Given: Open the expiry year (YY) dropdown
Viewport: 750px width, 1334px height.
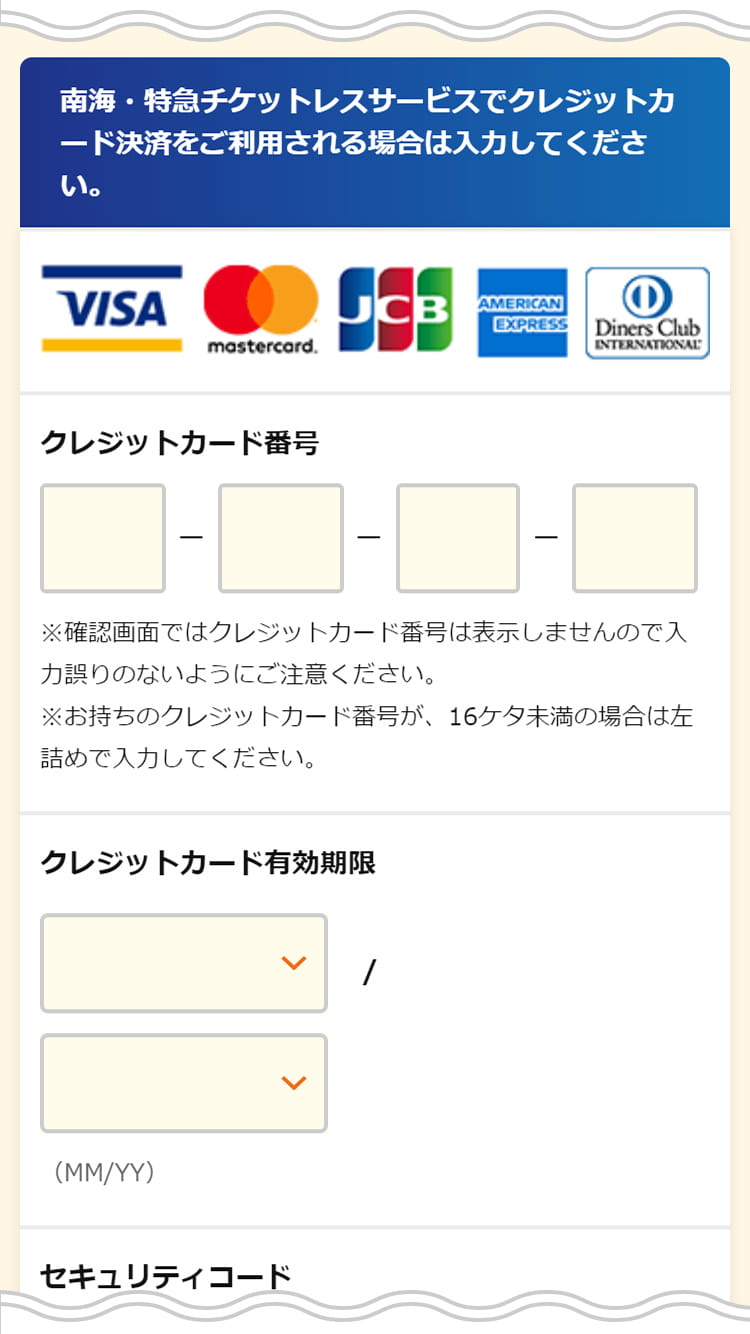Looking at the screenshot, I should tap(184, 1083).
